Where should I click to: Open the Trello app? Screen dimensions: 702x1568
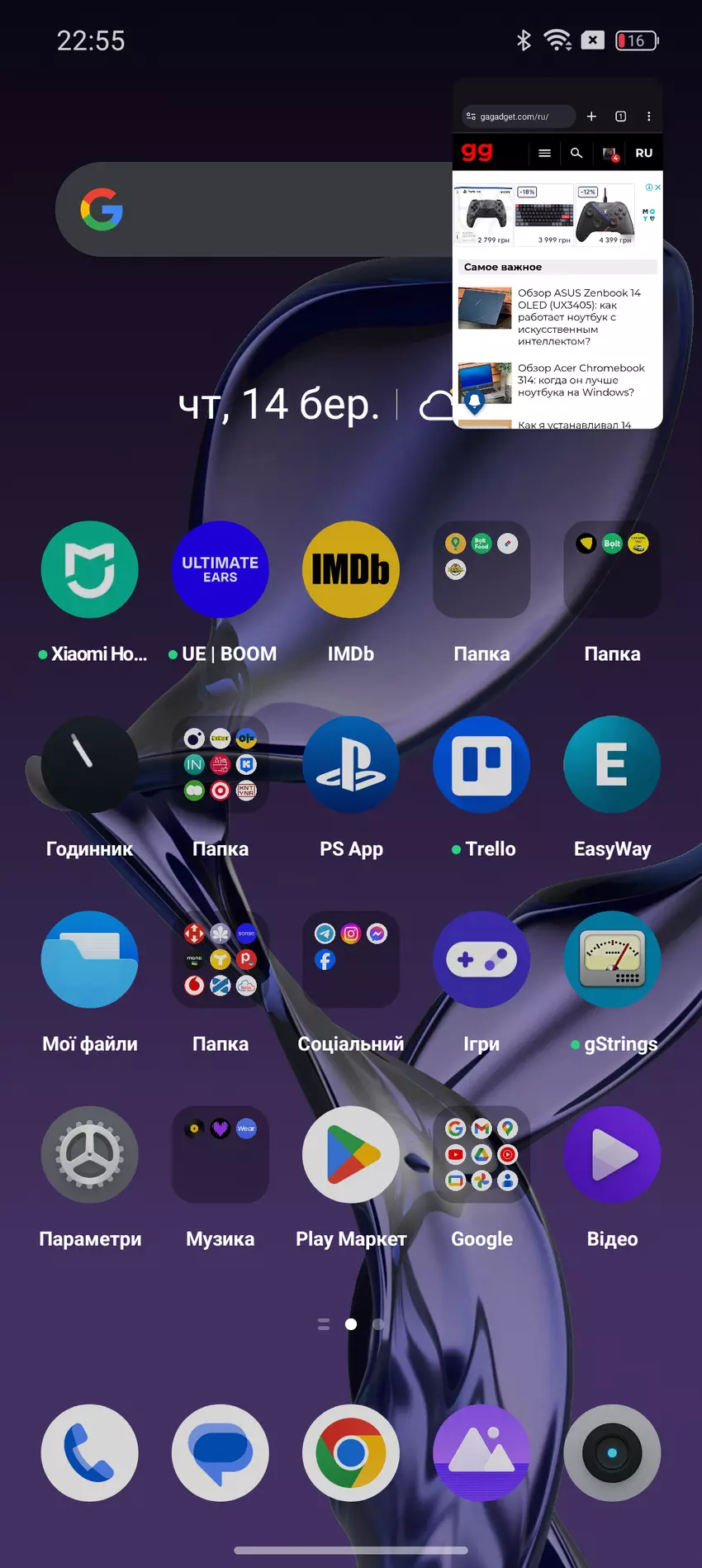[x=481, y=764]
